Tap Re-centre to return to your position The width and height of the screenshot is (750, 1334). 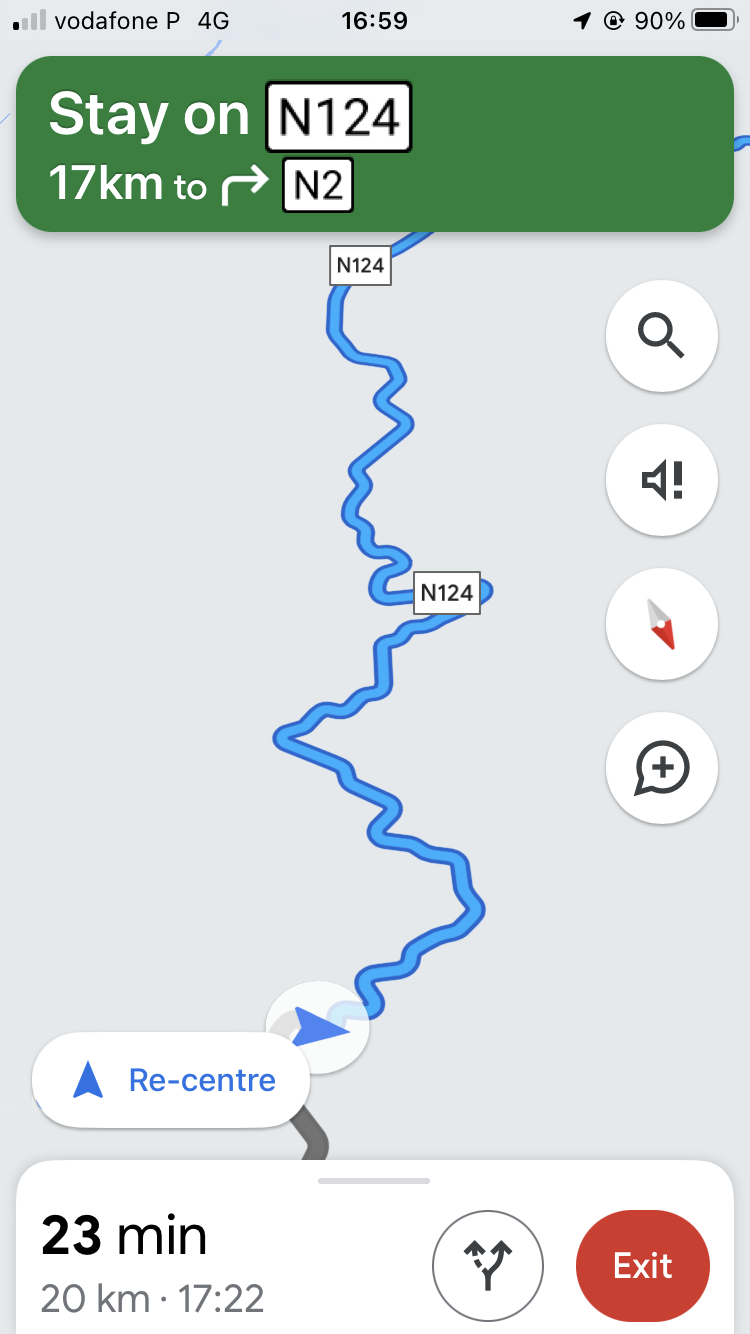coord(171,1080)
